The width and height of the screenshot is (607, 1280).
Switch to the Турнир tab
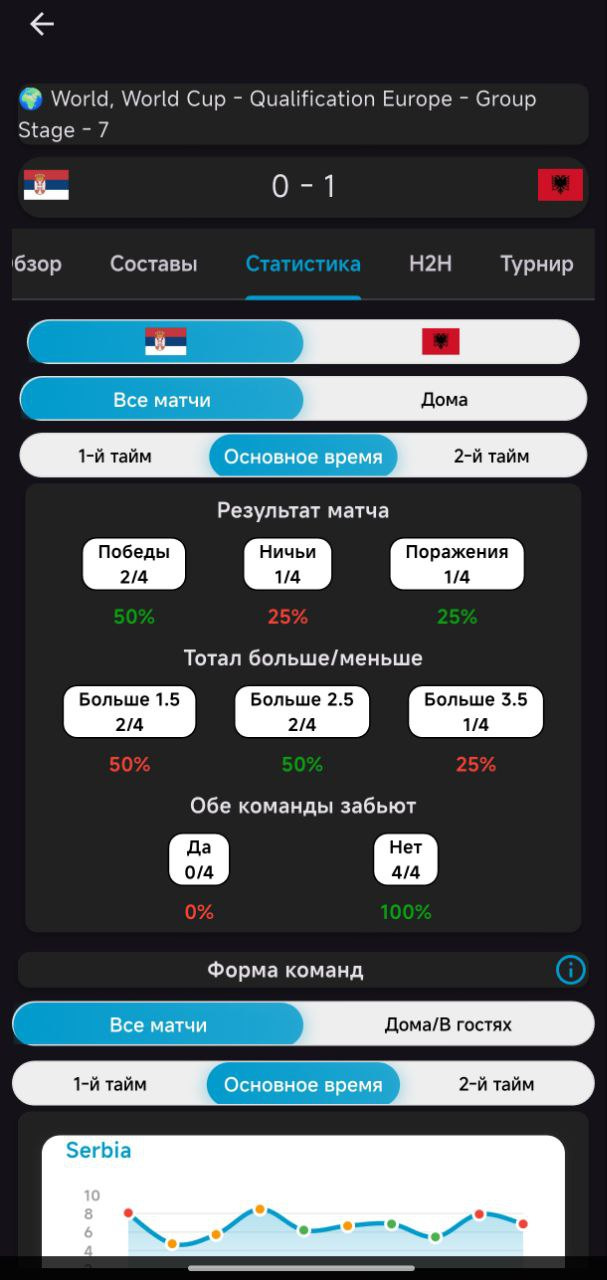[536, 264]
